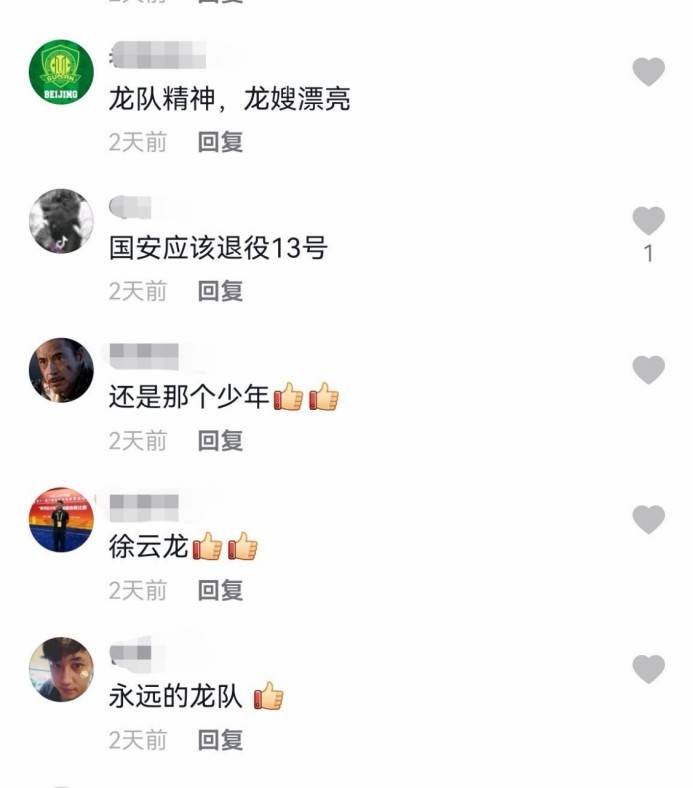The height and width of the screenshot is (788, 693).
Task: Tap 回复 under "龙队精神，龙嫂漂亮"
Action: (220, 142)
